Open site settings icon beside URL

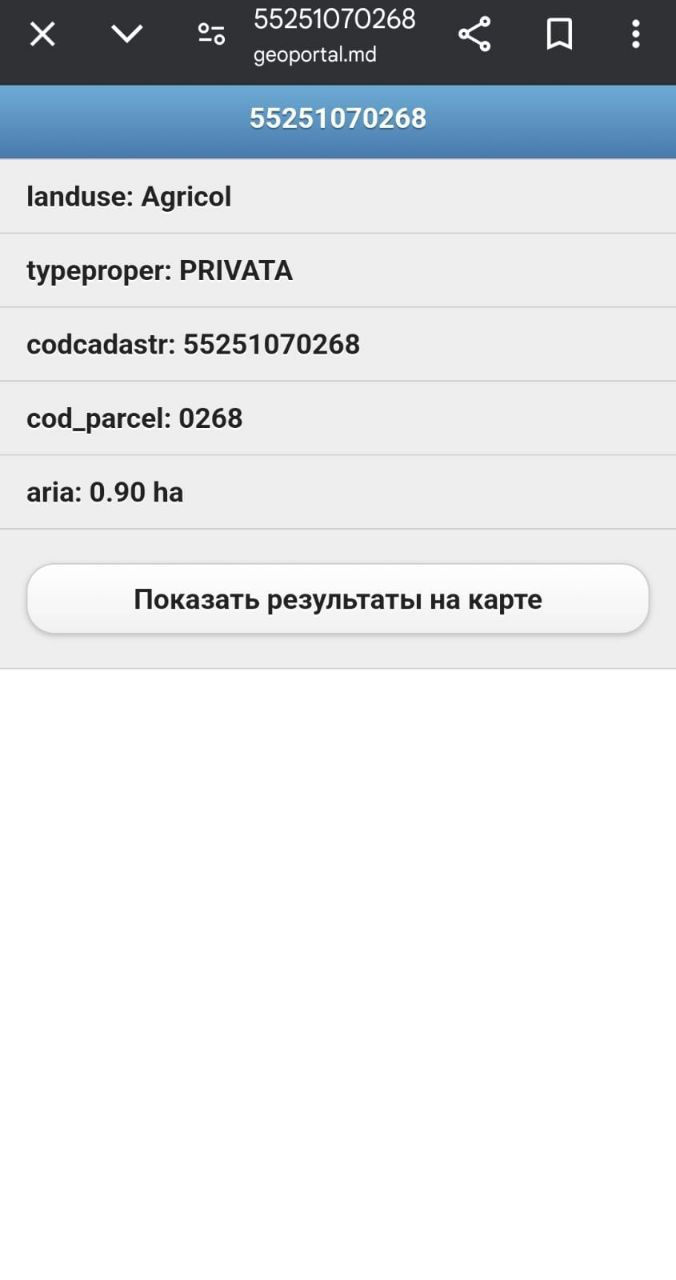click(211, 35)
